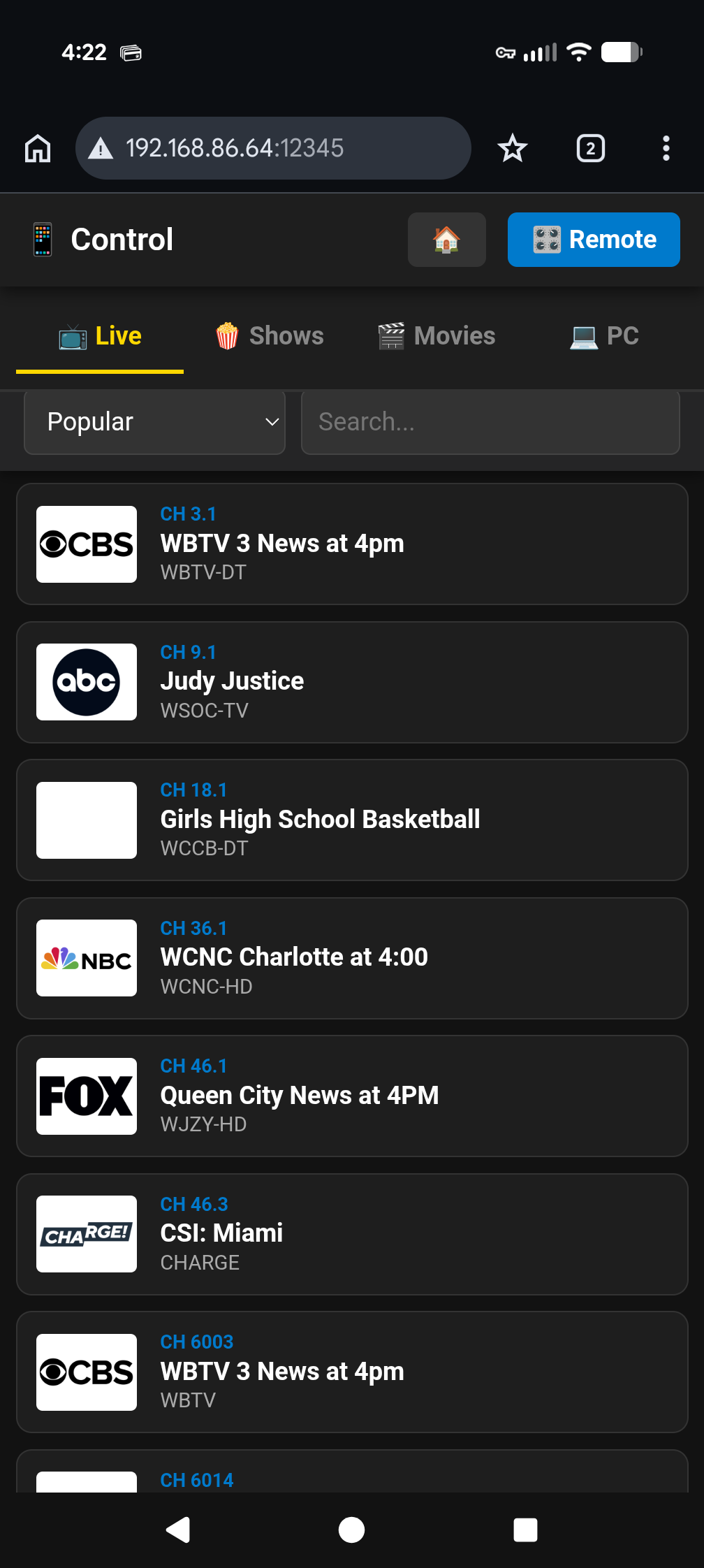Image resolution: width=704 pixels, height=1568 pixels.
Task: Switch to the Movies tab
Action: click(437, 336)
